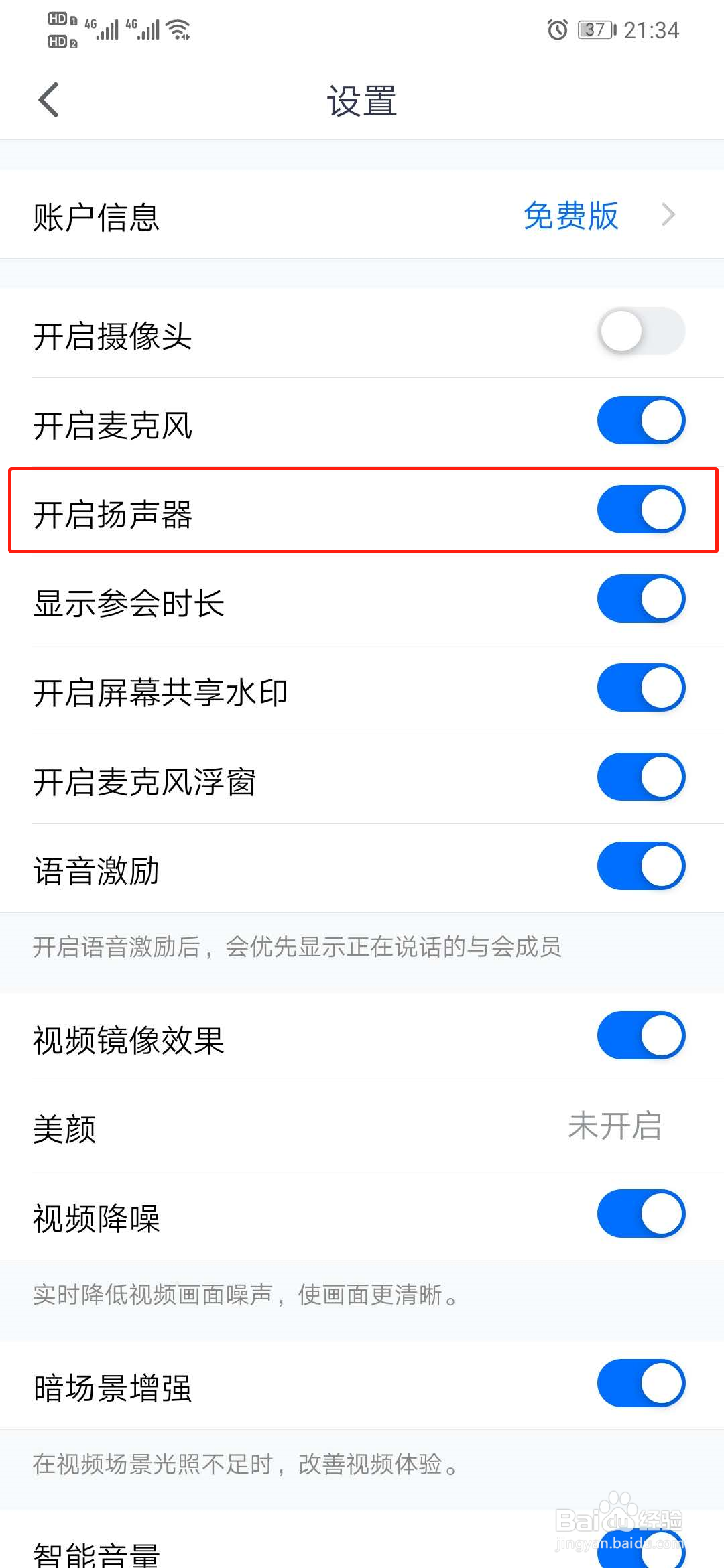Image resolution: width=724 pixels, height=1568 pixels.
Task: Turn off 开启屏幕共享水印
Action: click(640, 688)
